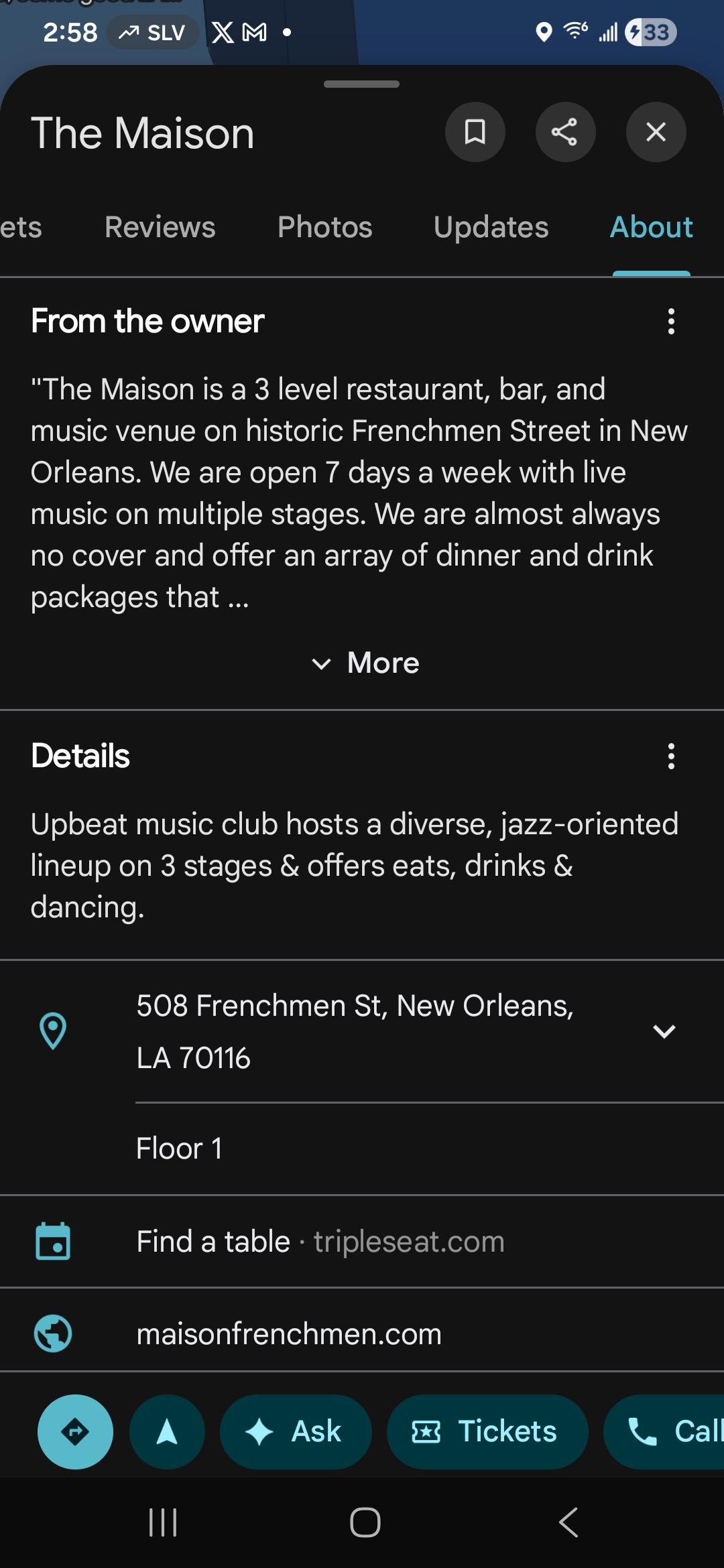Image resolution: width=724 pixels, height=1568 pixels.
Task: Visit the maisonfrenchmen.com website
Action: (x=289, y=1334)
